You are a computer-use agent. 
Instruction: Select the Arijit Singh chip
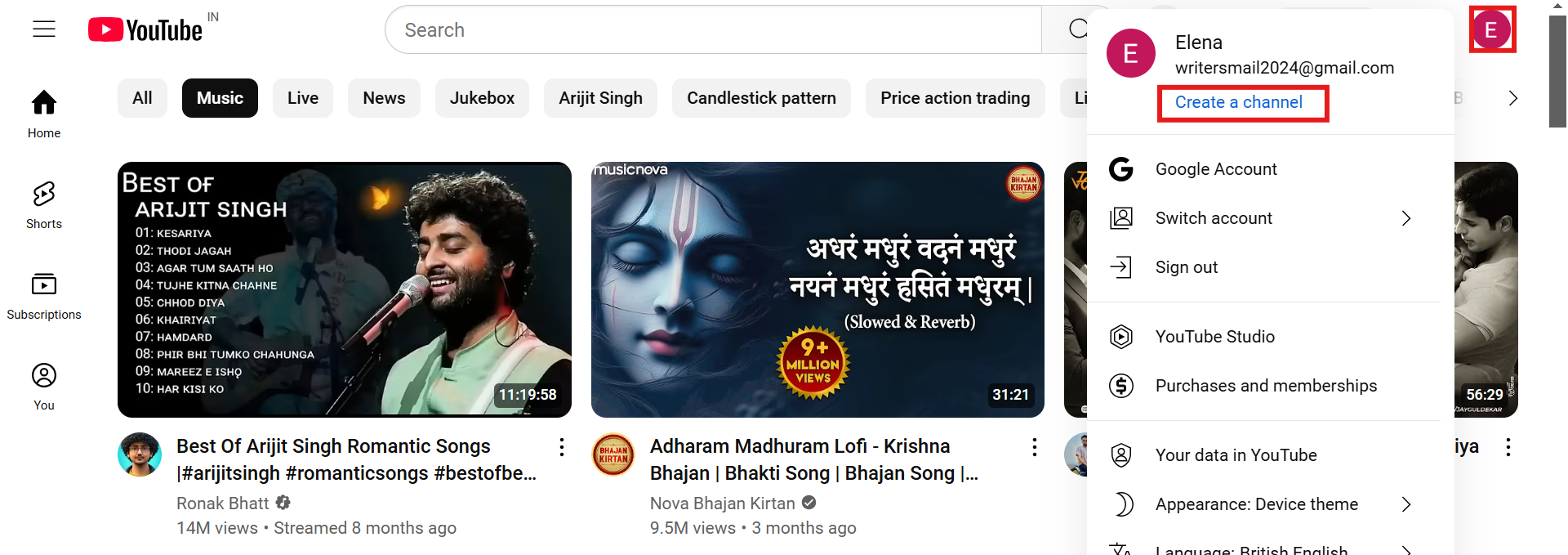tap(600, 98)
